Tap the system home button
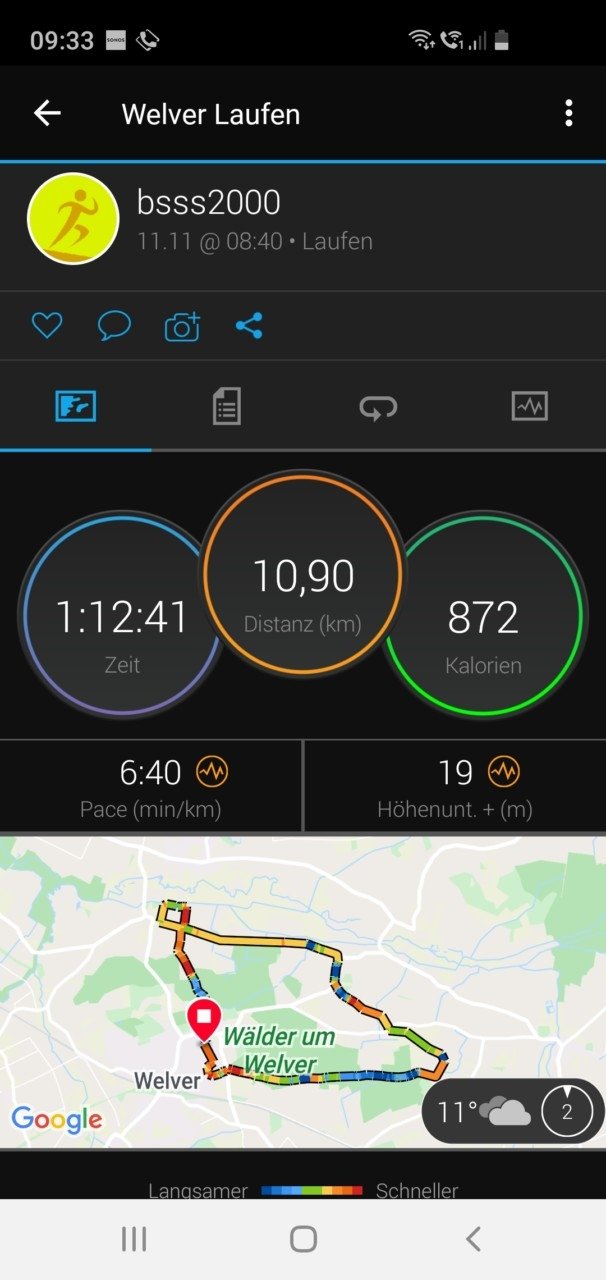The height and width of the screenshot is (1280, 606). [x=303, y=1239]
